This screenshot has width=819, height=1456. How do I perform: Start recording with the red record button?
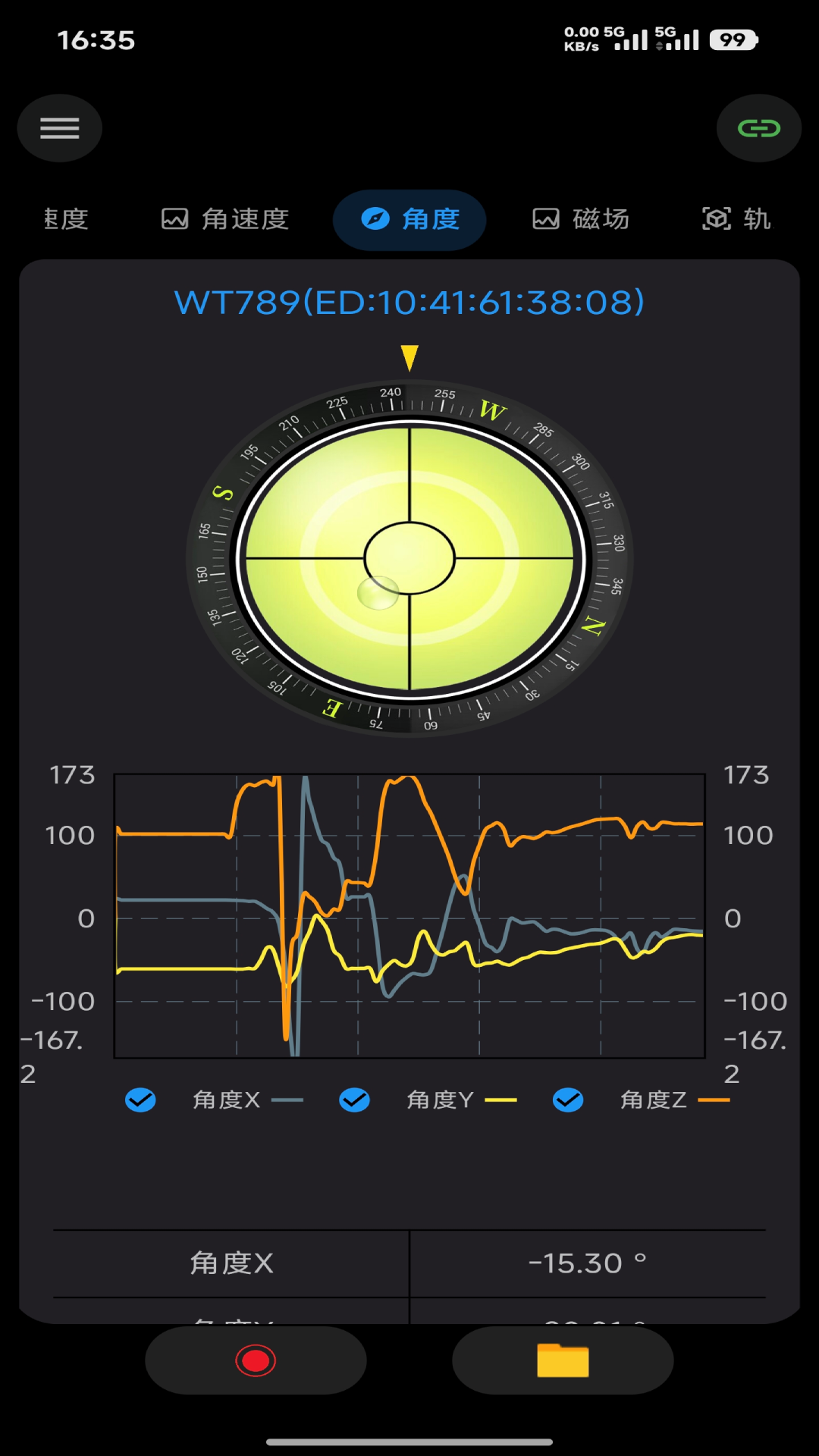(256, 1360)
